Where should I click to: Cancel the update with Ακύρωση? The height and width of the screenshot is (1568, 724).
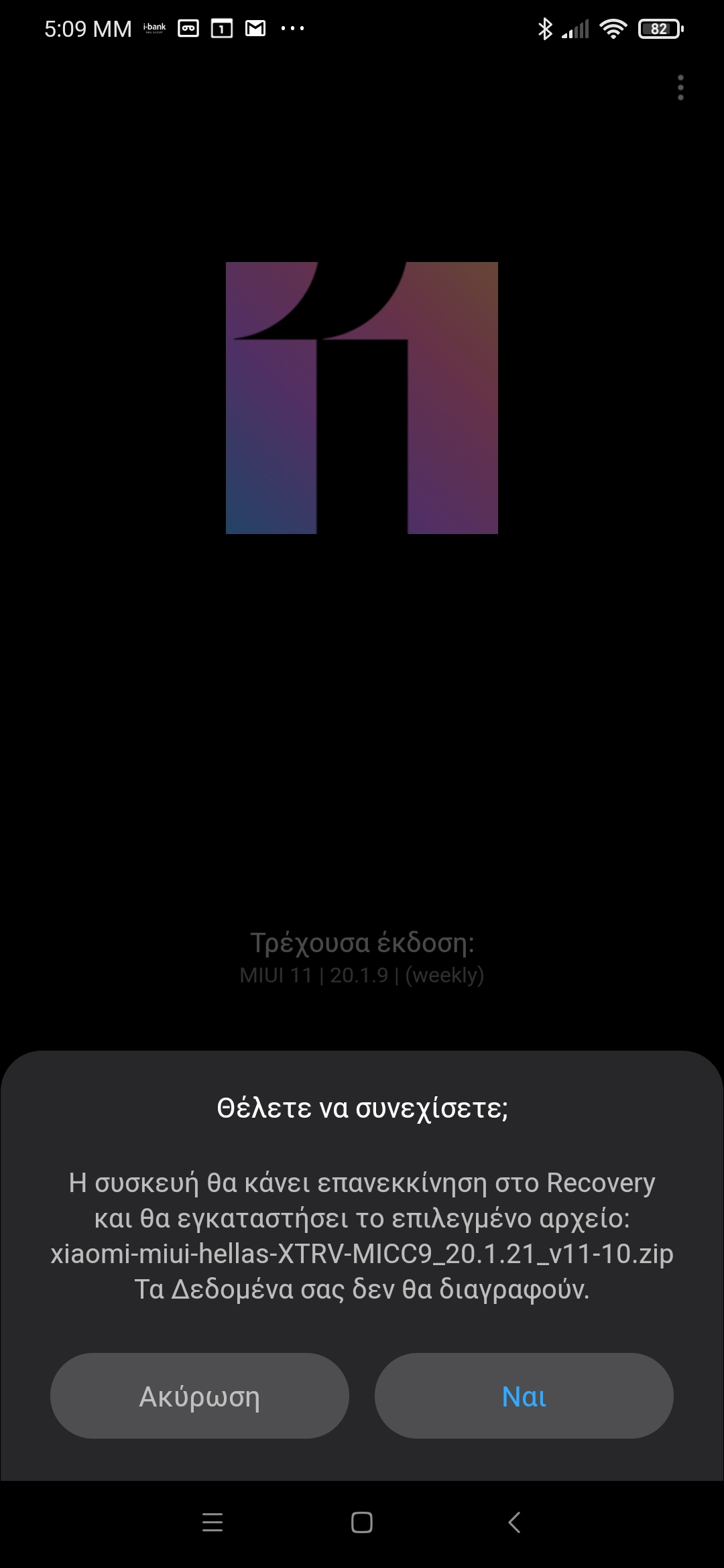pos(199,1396)
